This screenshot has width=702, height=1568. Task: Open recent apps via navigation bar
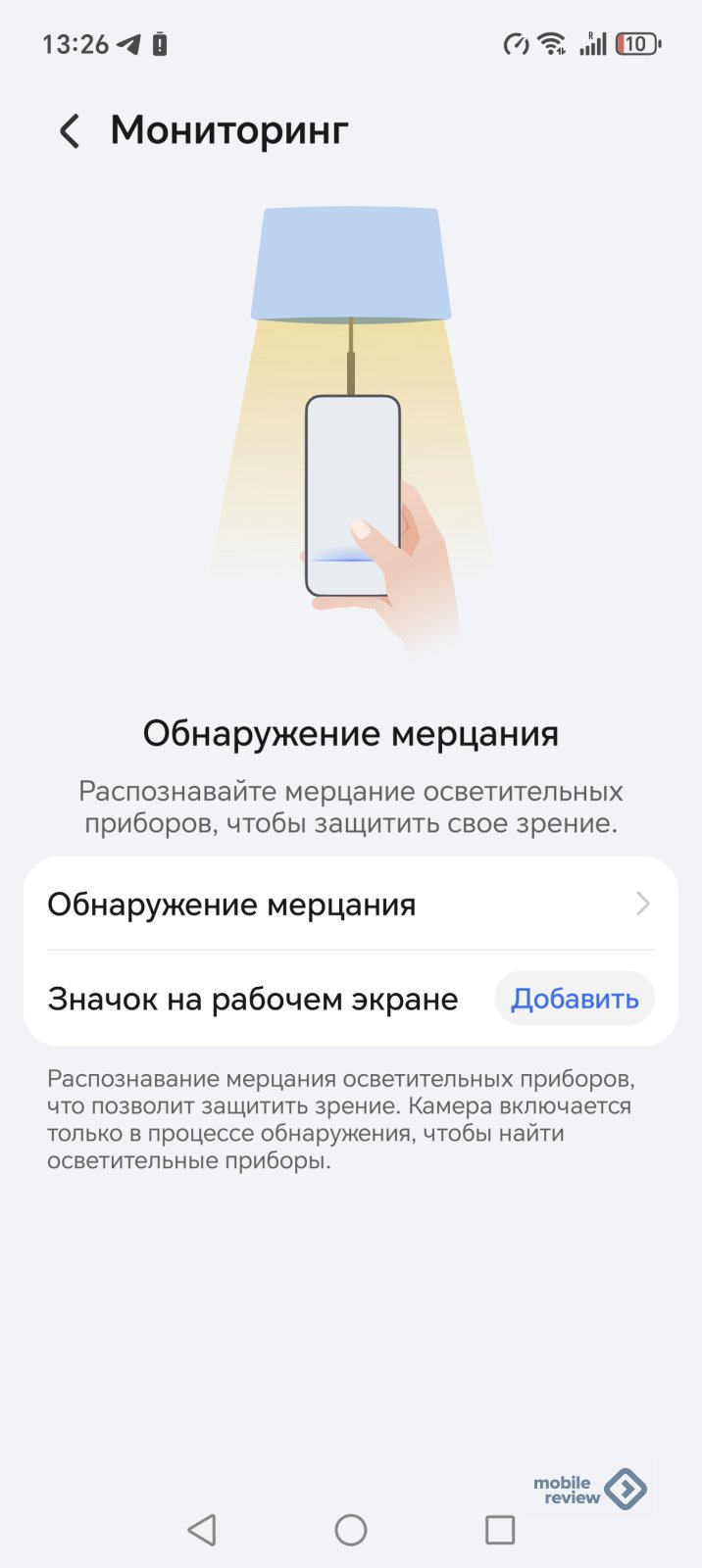tap(500, 1529)
